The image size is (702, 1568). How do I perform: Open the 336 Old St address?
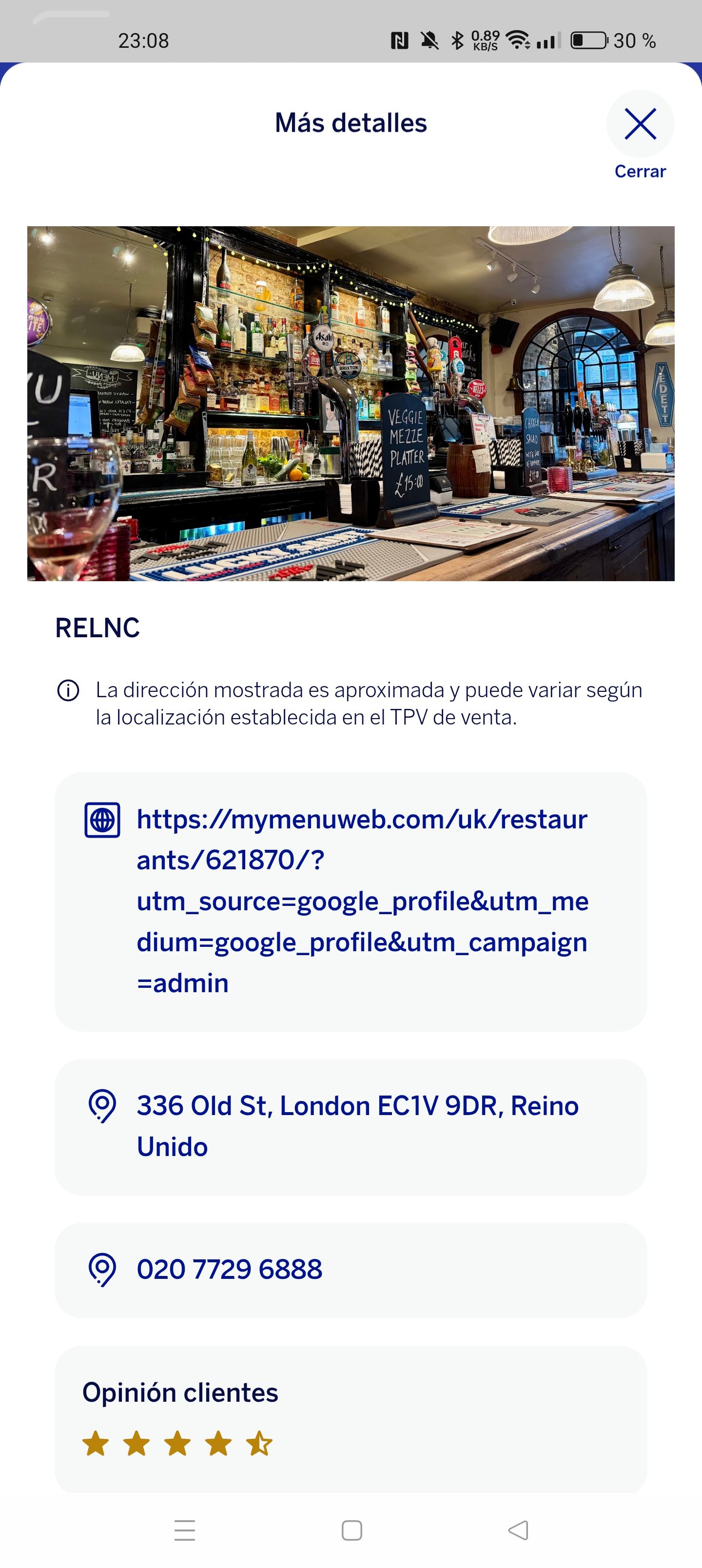(357, 1125)
